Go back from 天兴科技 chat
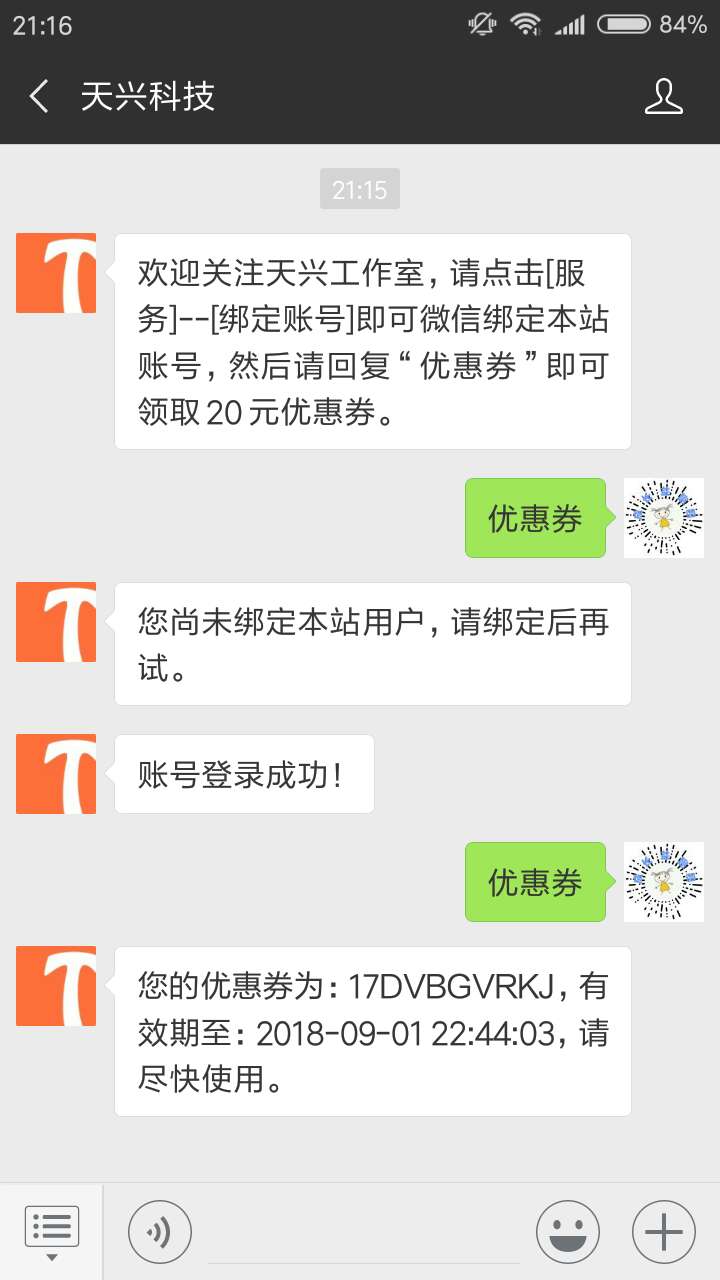Viewport: 720px width, 1280px height. point(39,97)
